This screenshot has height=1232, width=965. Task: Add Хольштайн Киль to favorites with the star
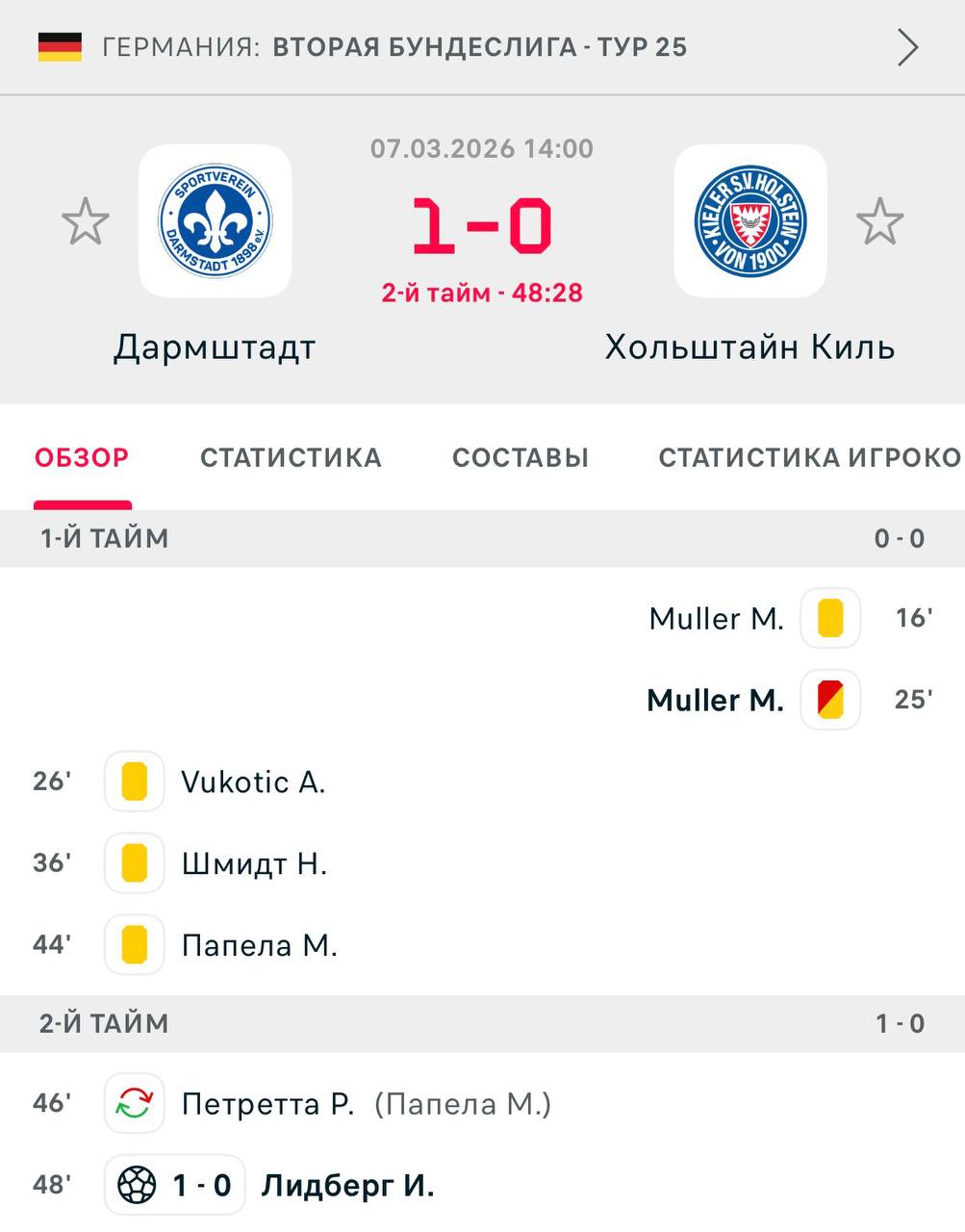pyautogui.click(x=879, y=222)
